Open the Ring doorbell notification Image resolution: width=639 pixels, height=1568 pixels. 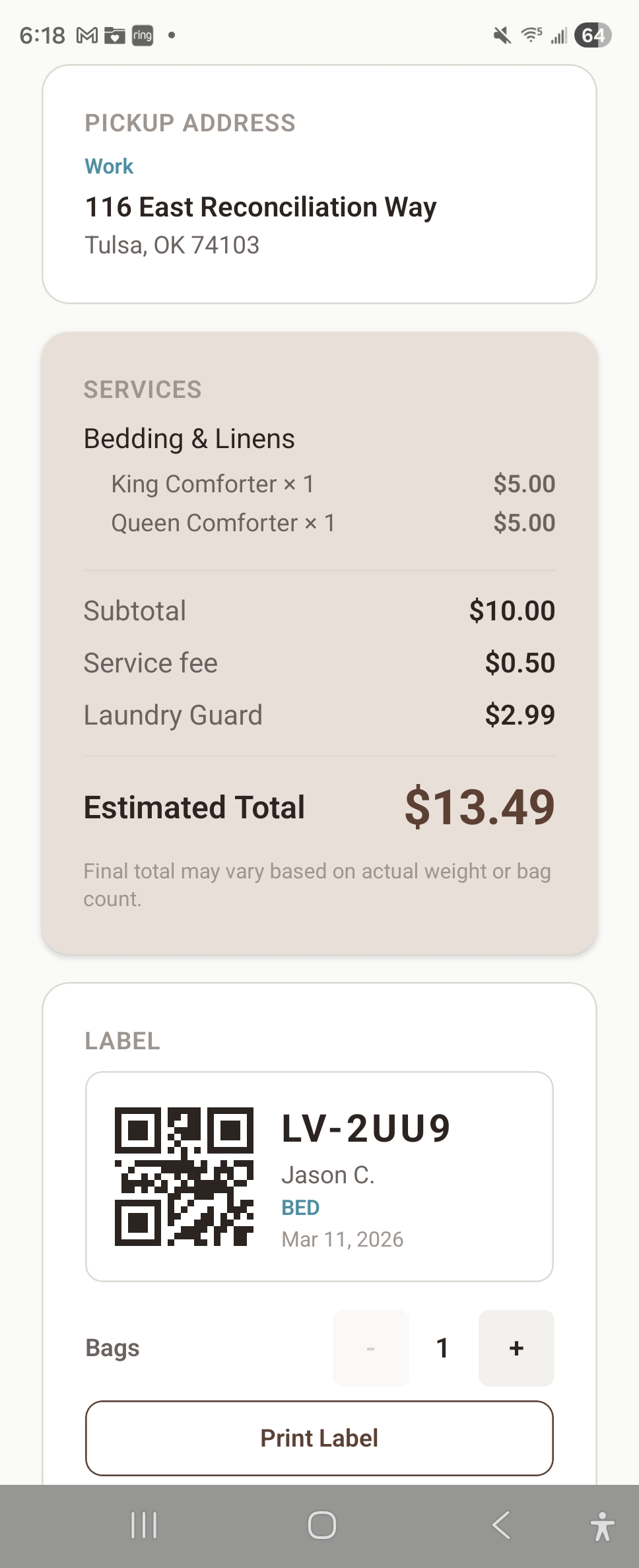pos(143,35)
